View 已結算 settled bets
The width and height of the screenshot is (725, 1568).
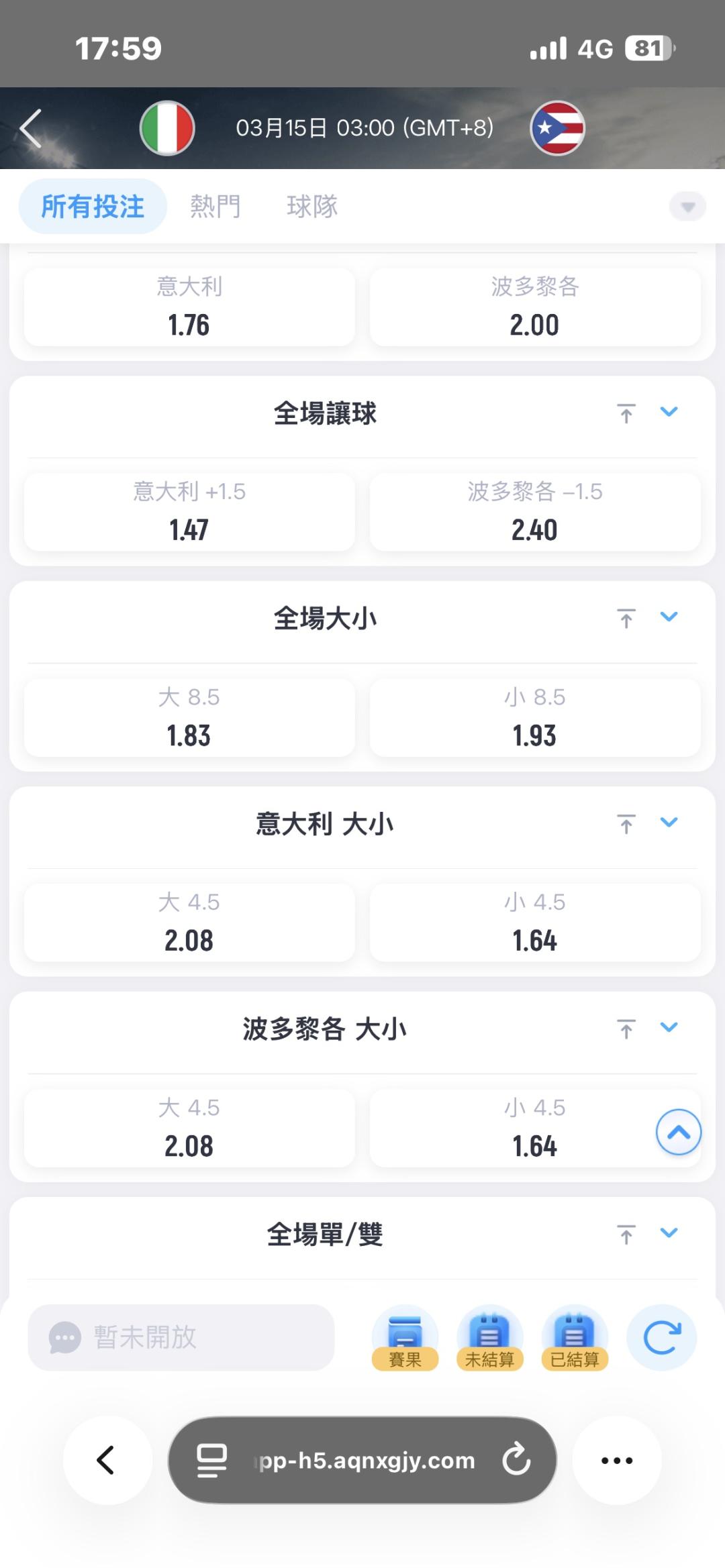pos(574,1338)
